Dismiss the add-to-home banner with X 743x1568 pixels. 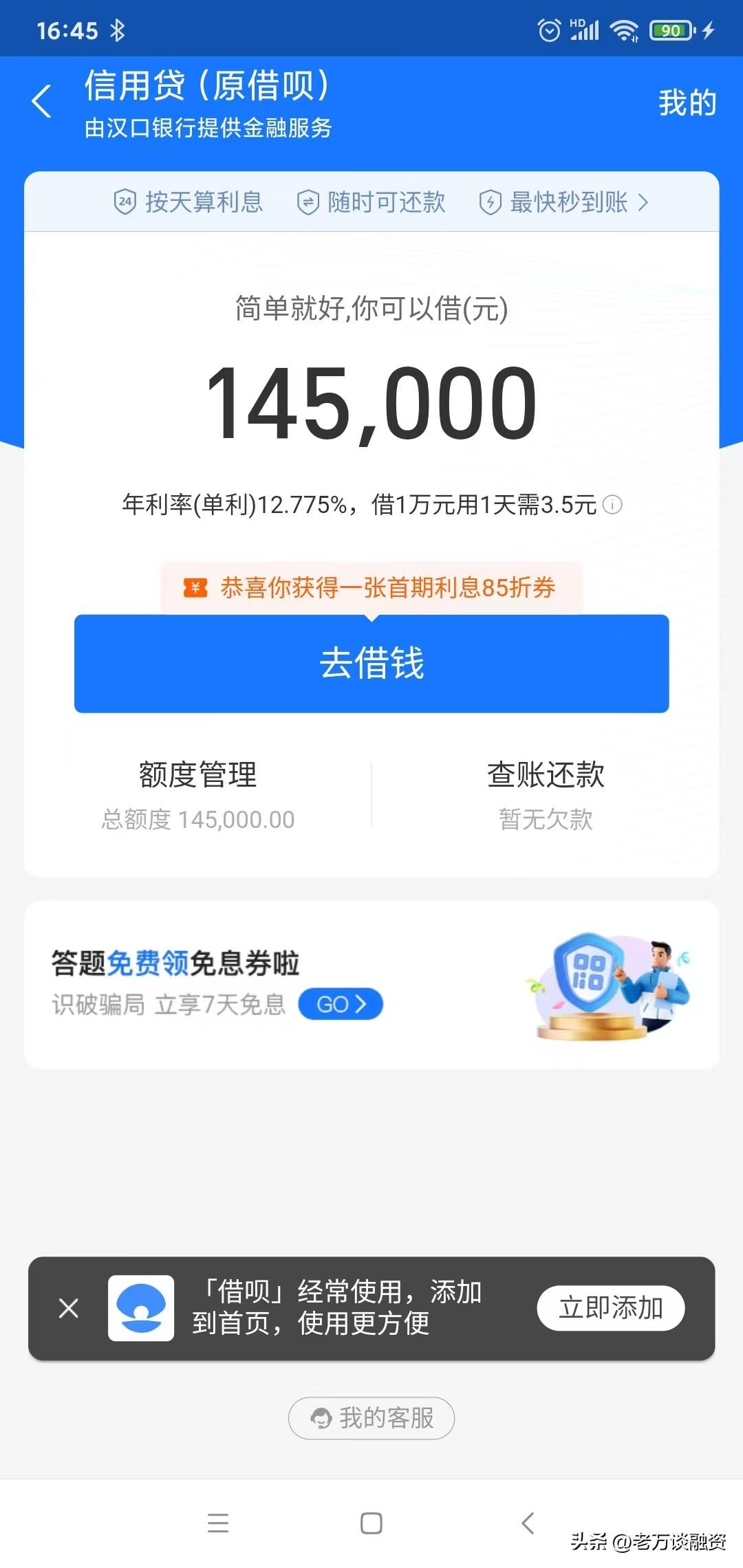(69, 1307)
